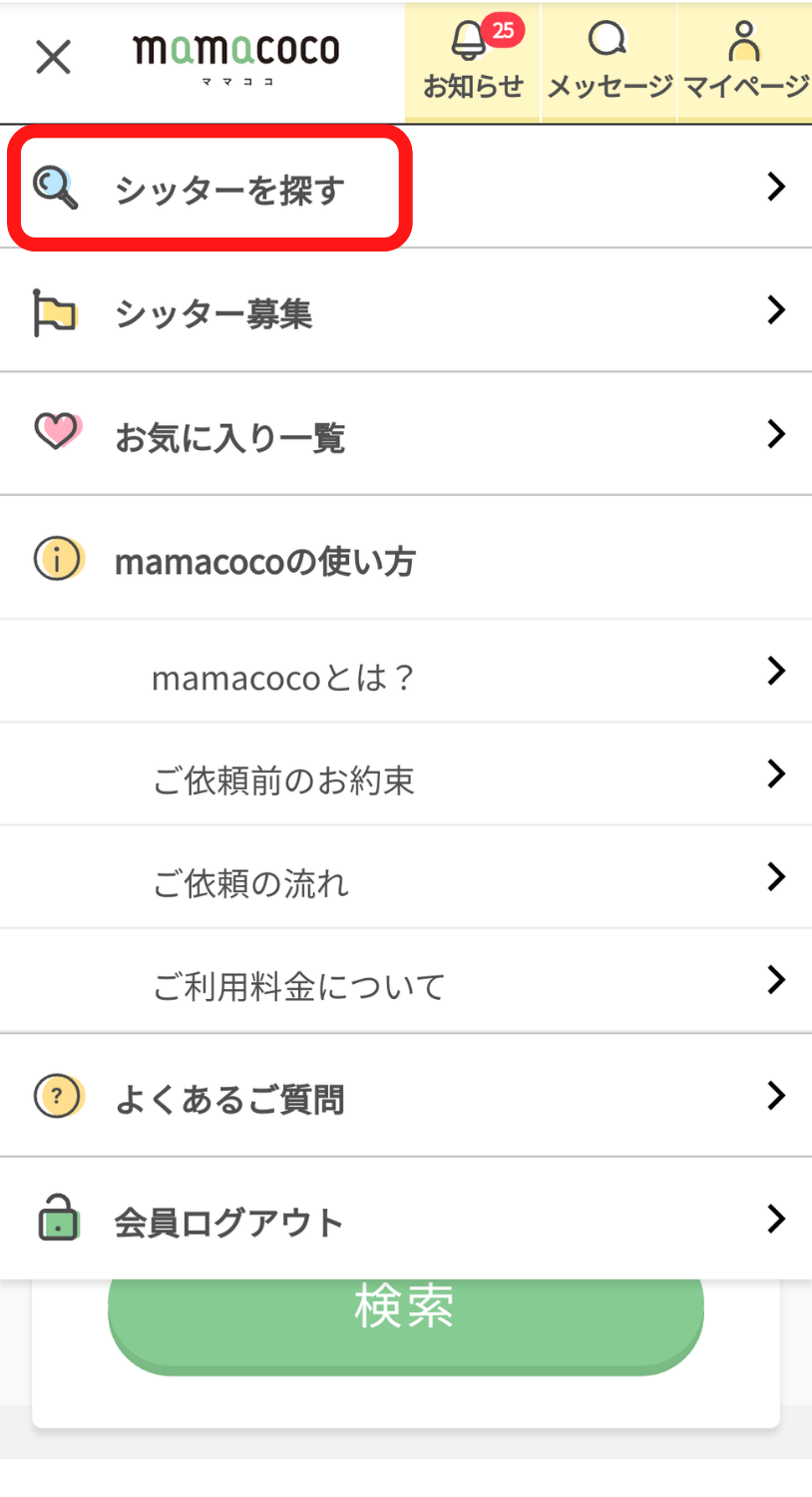
Task: Expand the シッターを探す row chevron
Action: point(777,187)
